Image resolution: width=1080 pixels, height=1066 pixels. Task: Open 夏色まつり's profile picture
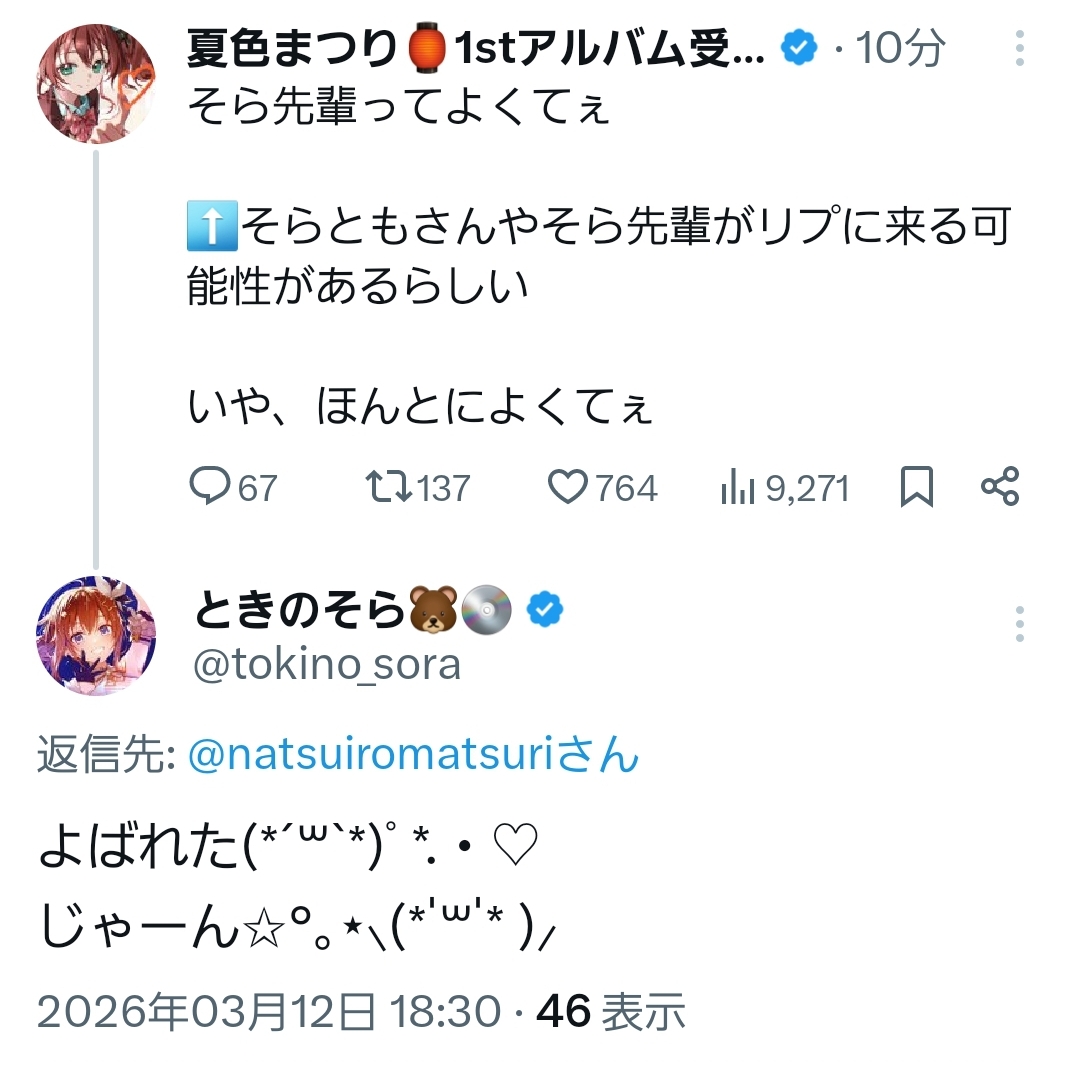(x=96, y=83)
